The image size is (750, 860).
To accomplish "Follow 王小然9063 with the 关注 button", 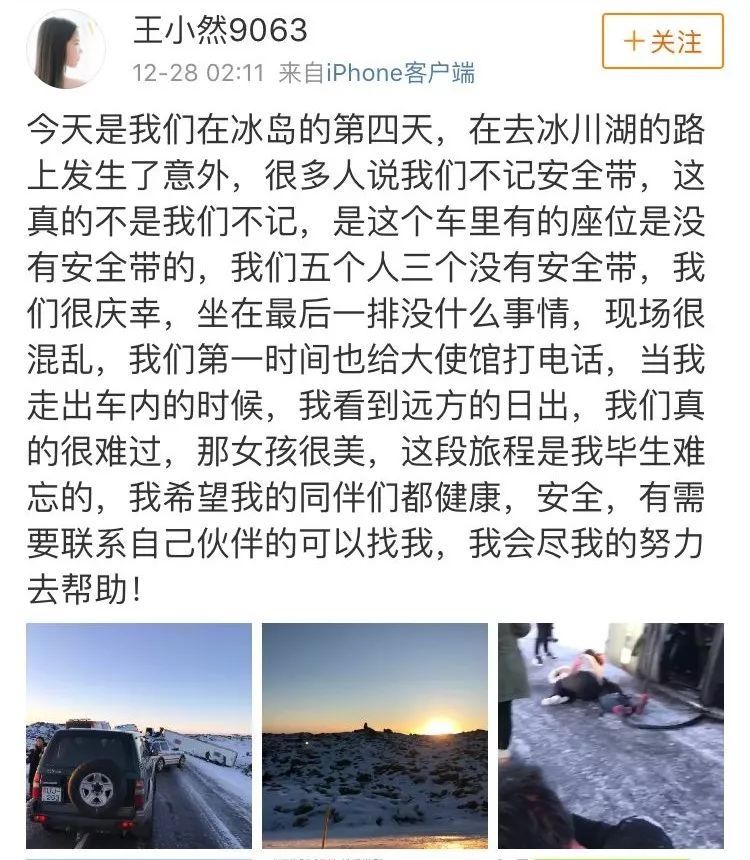I will pyautogui.click(x=662, y=41).
